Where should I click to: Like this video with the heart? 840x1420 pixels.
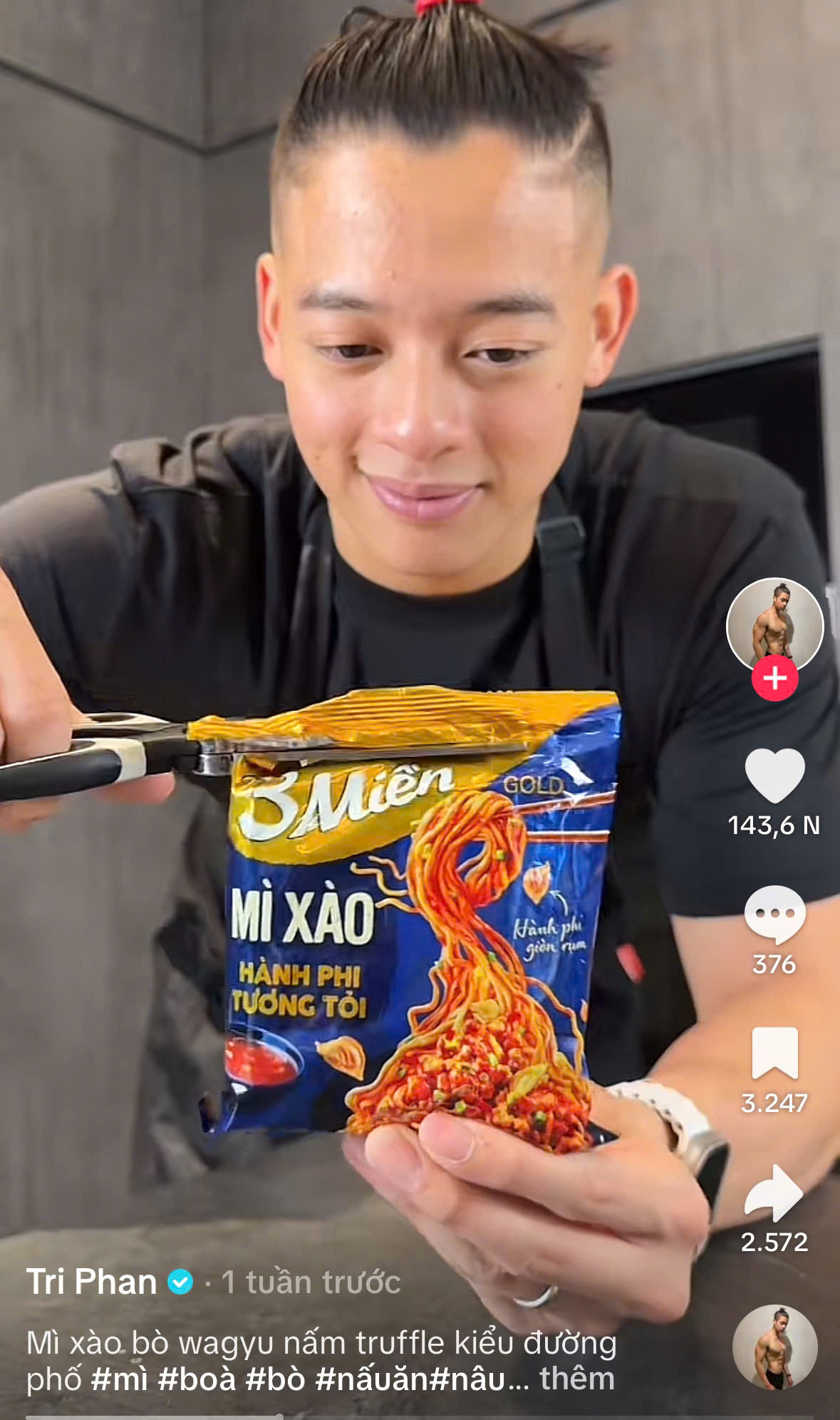(x=774, y=776)
